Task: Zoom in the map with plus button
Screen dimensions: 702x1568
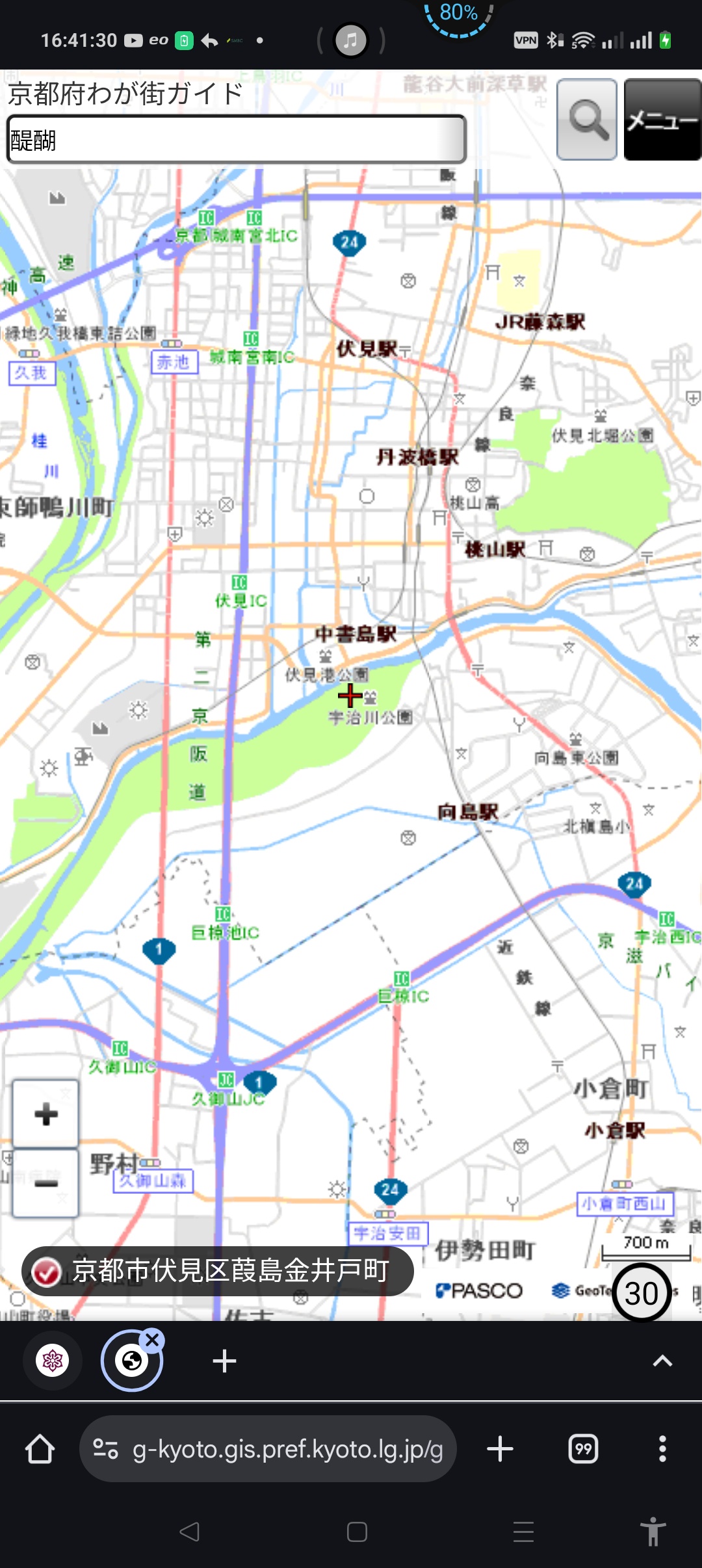Action: [45, 1114]
